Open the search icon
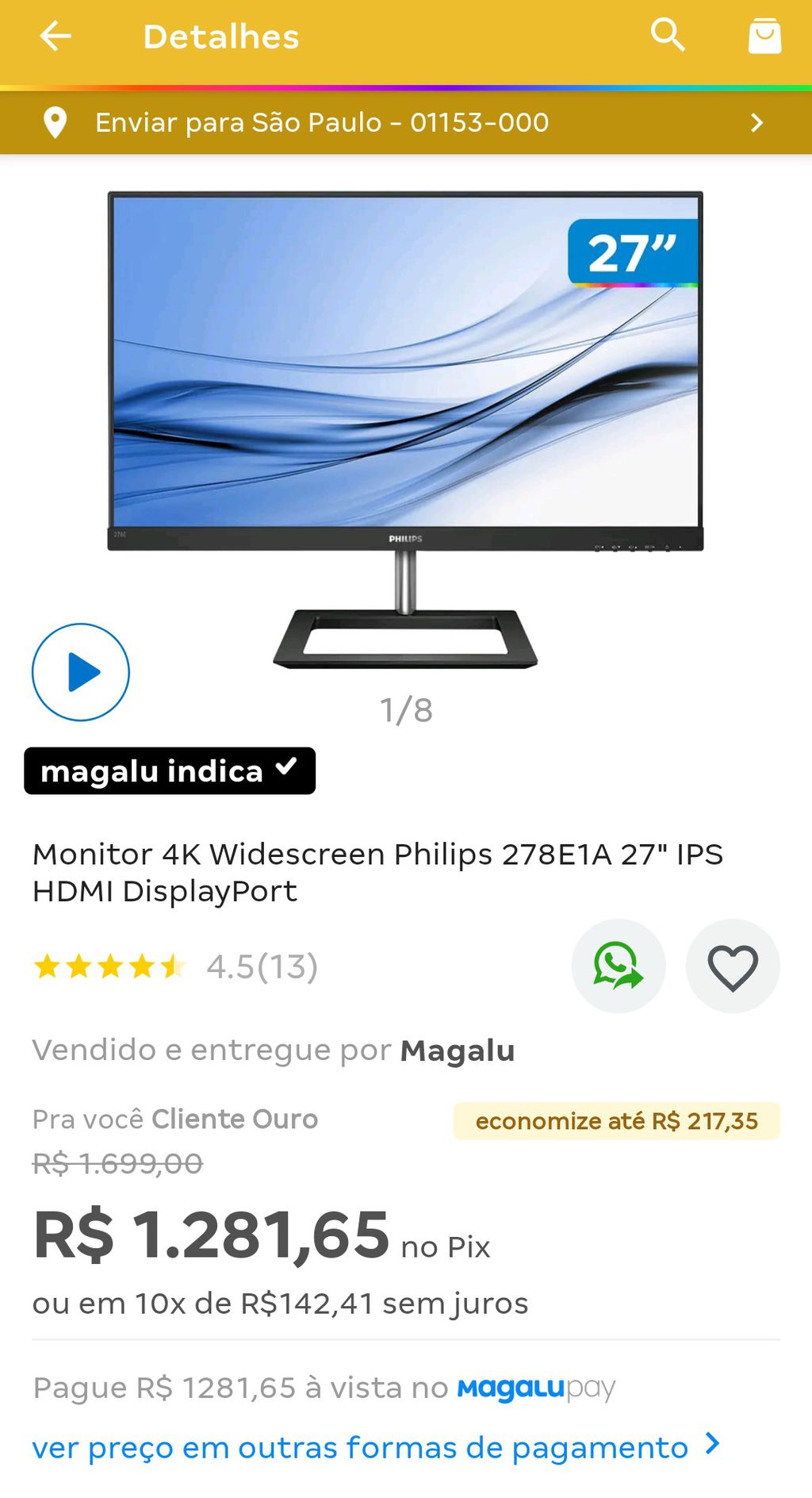This screenshot has height=1498, width=812. point(668,35)
